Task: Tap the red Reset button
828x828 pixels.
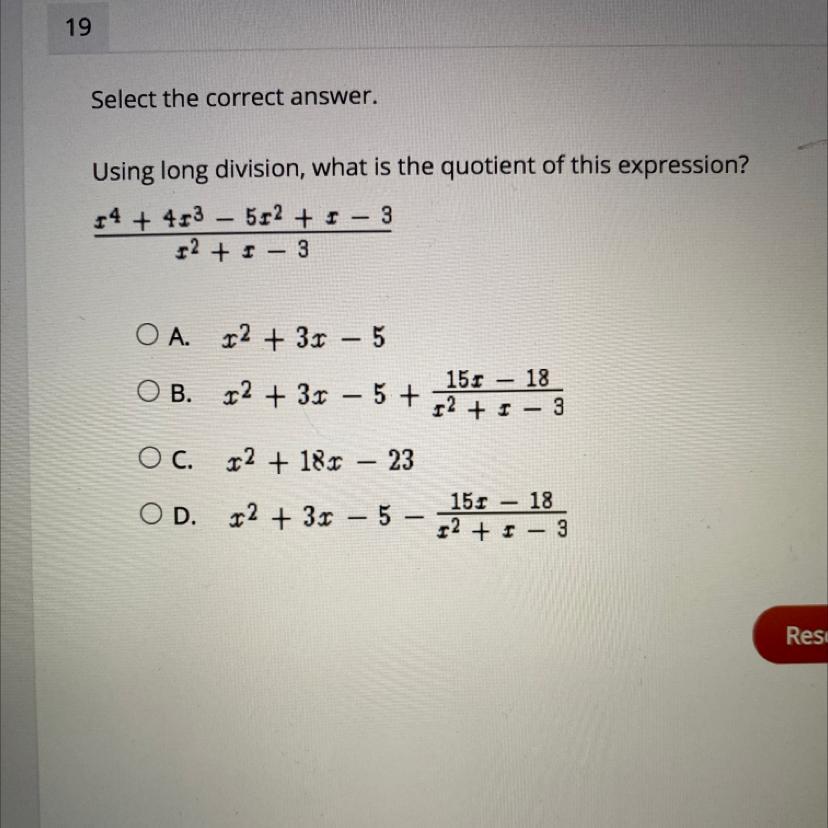Action: click(x=791, y=635)
